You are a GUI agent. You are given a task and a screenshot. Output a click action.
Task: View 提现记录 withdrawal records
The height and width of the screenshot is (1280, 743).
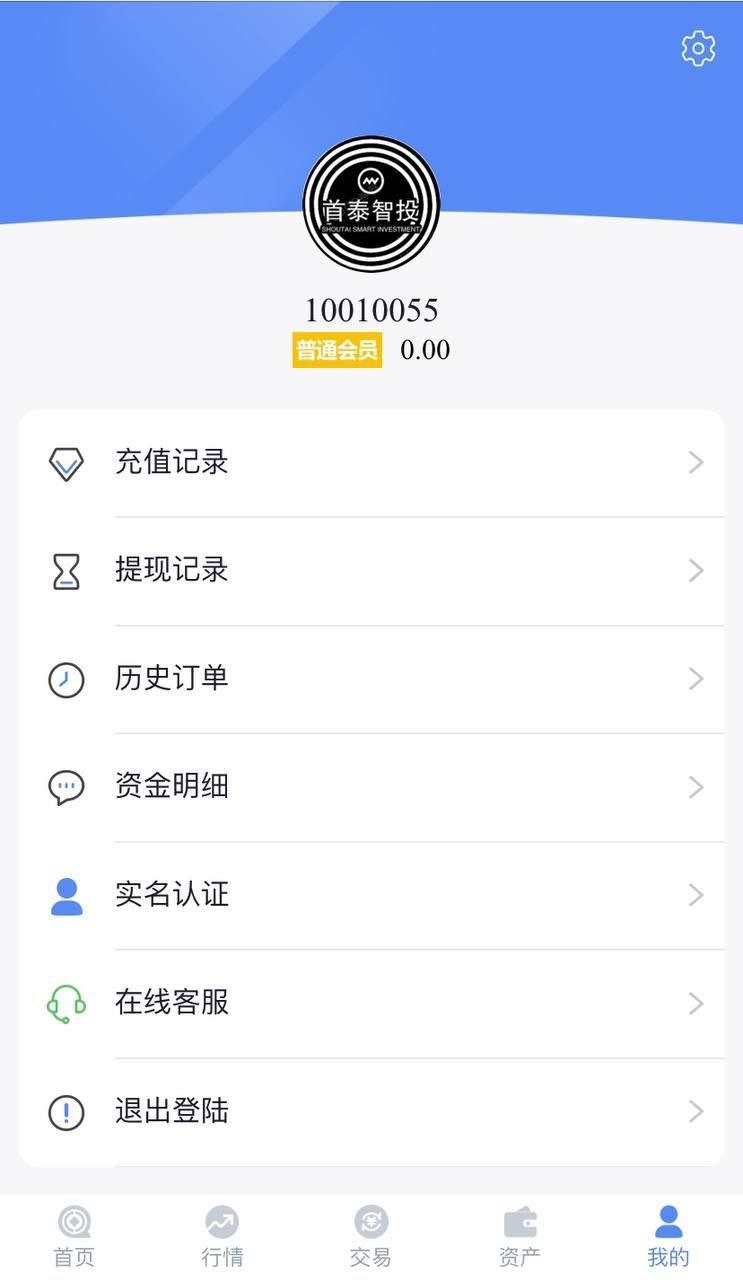pyautogui.click(x=371, y=570)
